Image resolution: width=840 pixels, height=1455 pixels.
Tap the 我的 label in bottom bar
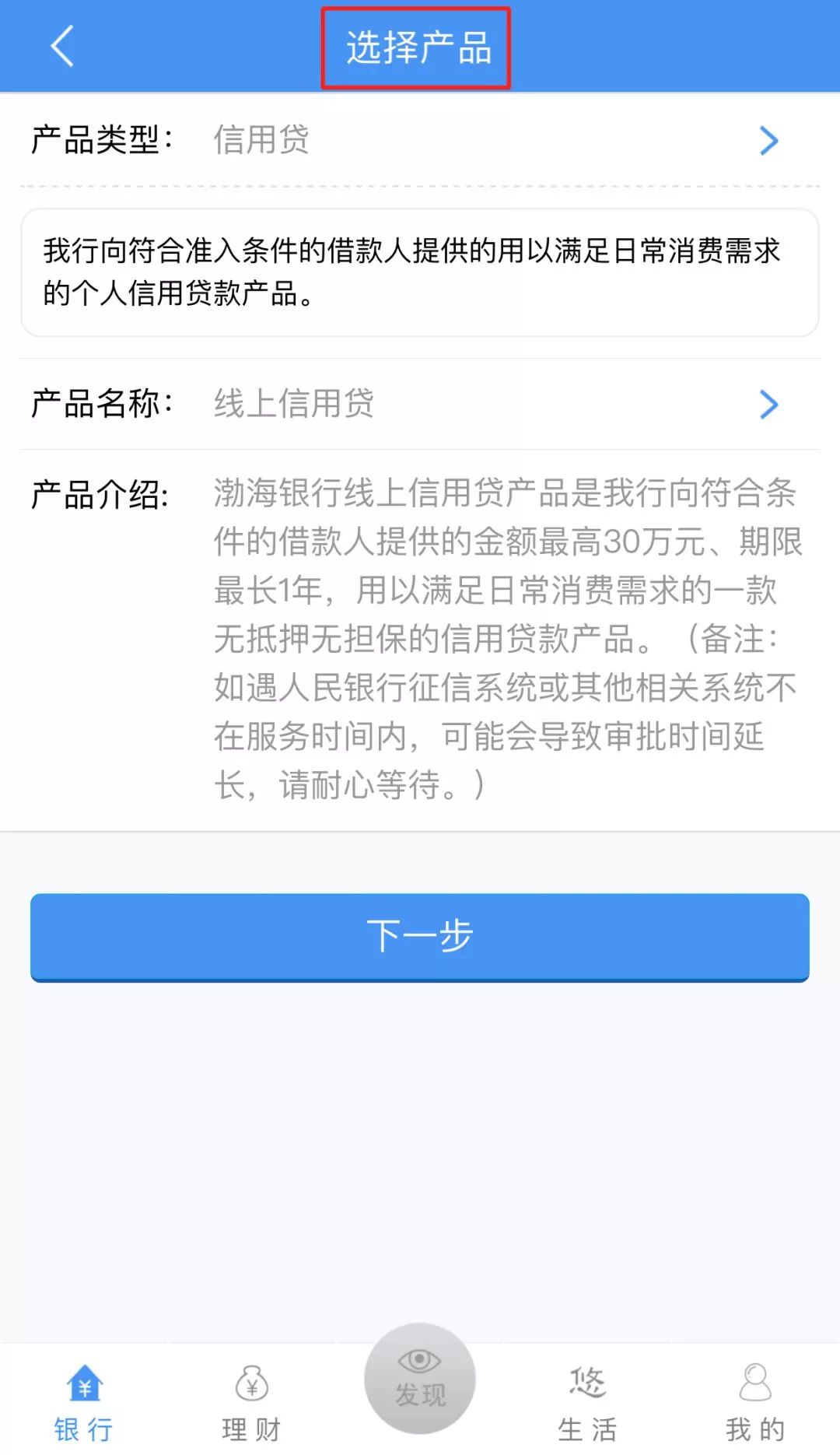point(753,1429)
